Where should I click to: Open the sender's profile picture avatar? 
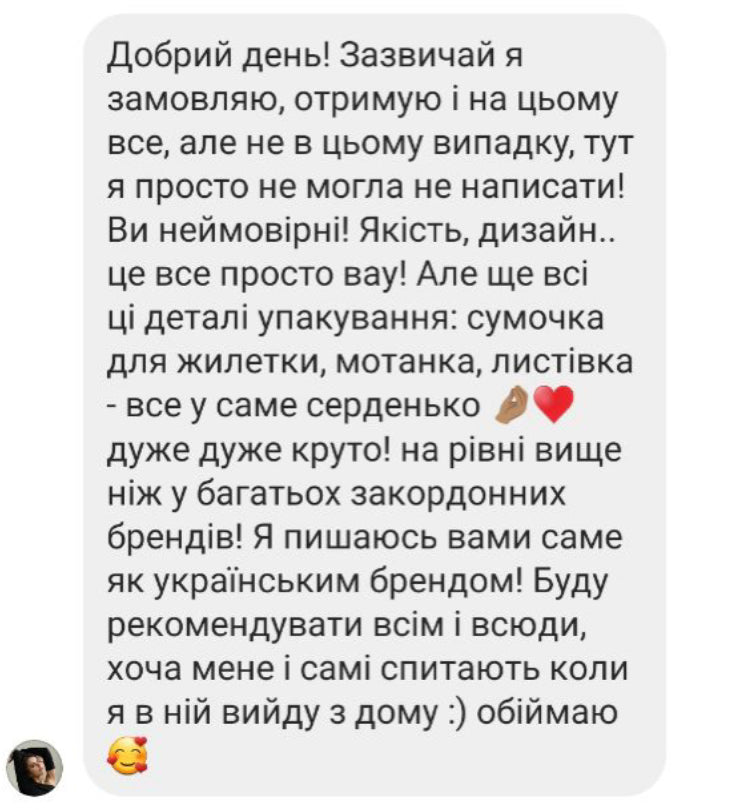click(35, 767)
